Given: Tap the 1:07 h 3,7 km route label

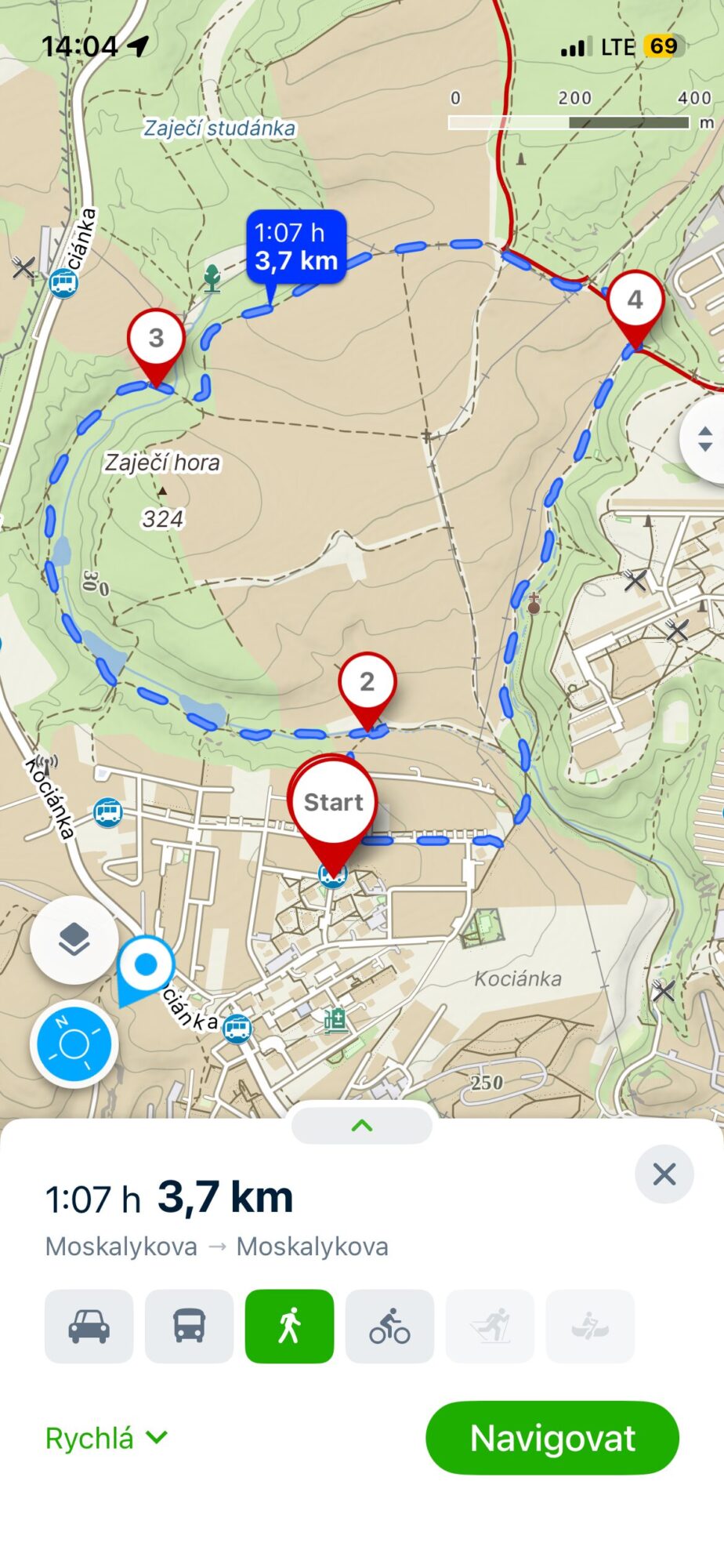Looking at the screenshot, I should (296, 246).
